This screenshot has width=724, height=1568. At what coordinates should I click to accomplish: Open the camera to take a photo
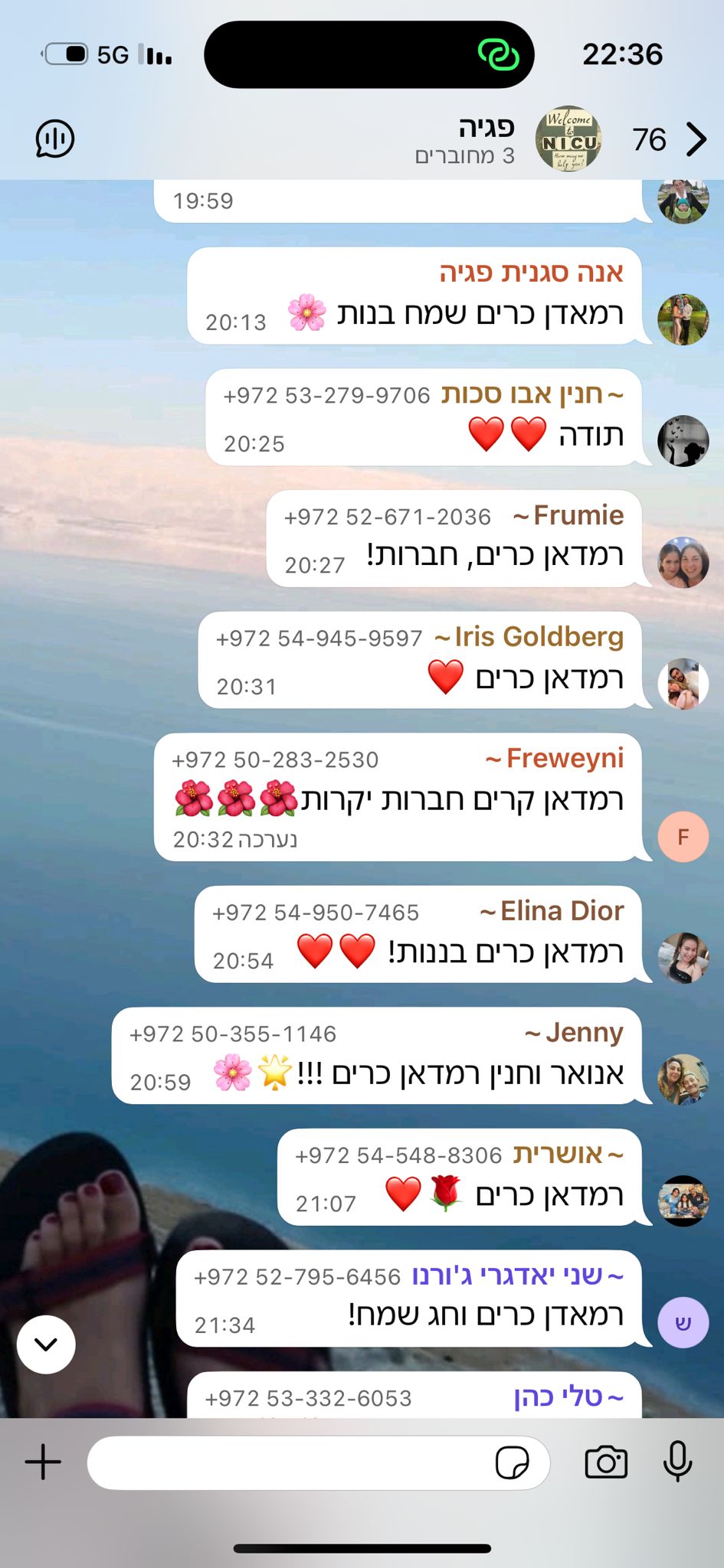tap(605, 1462)
